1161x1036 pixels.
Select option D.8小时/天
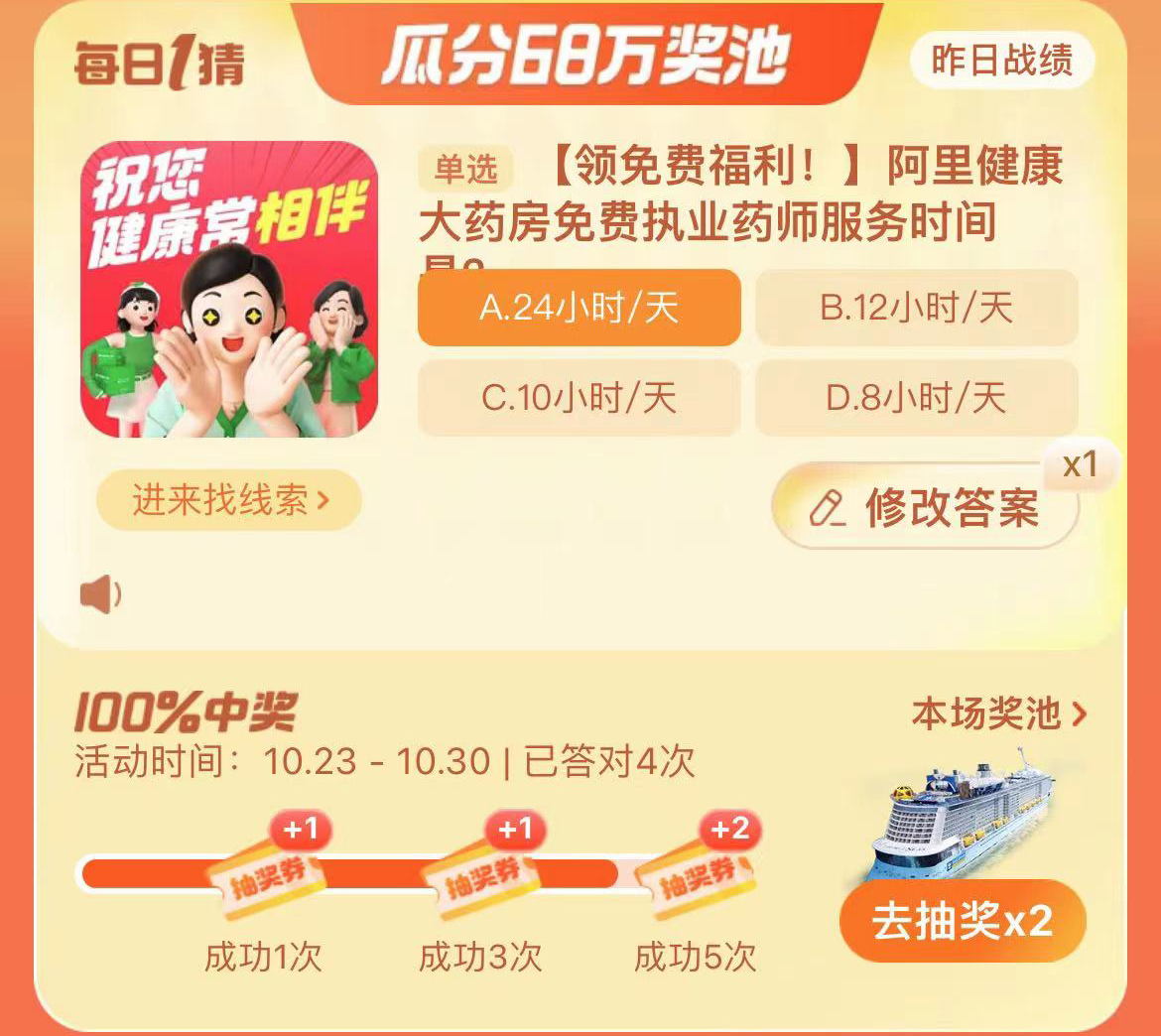coord(916,398)
